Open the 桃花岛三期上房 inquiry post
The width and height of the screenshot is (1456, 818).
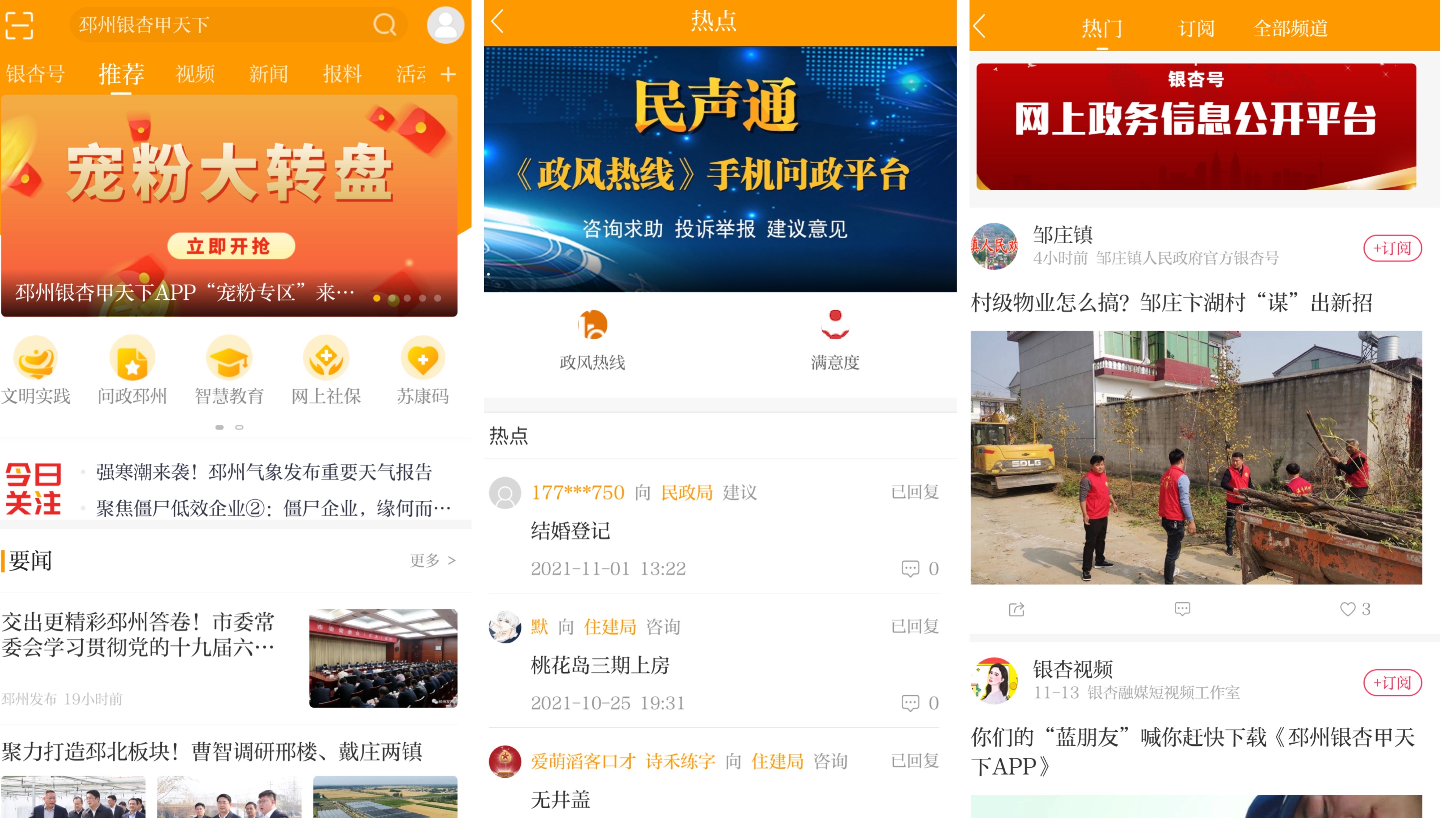click(600, 665)
